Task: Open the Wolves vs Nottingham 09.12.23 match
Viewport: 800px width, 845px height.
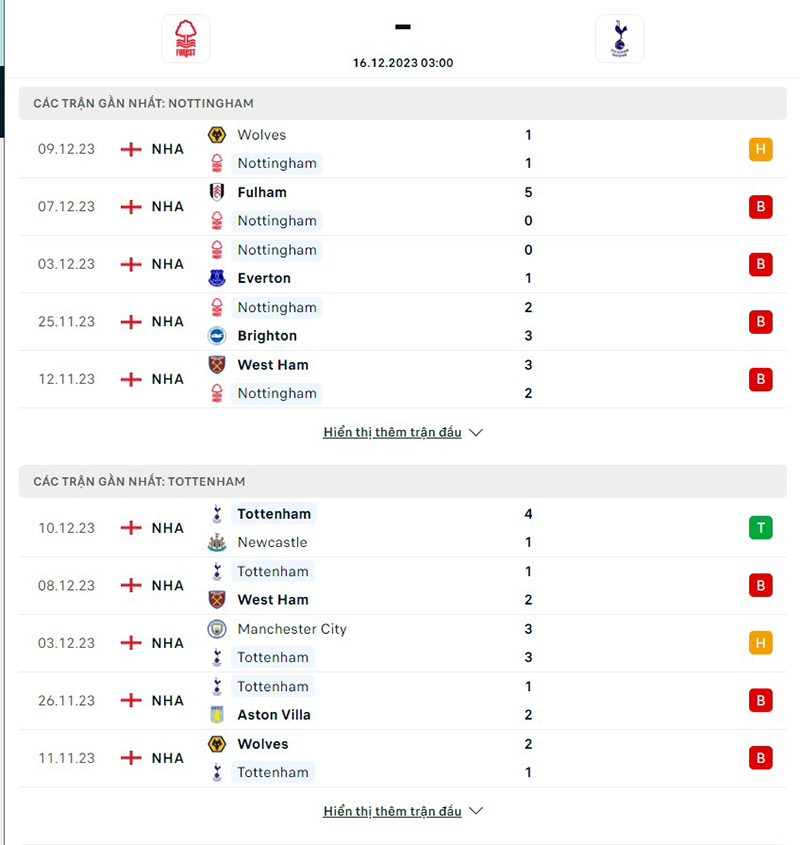Action: click(400, 149)
